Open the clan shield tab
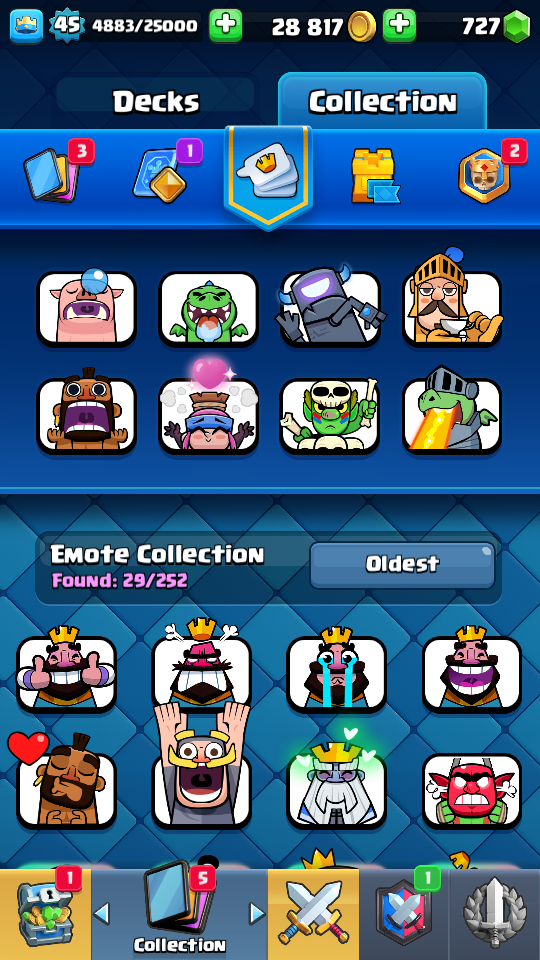The image size is (540, 960). point(404,915)
